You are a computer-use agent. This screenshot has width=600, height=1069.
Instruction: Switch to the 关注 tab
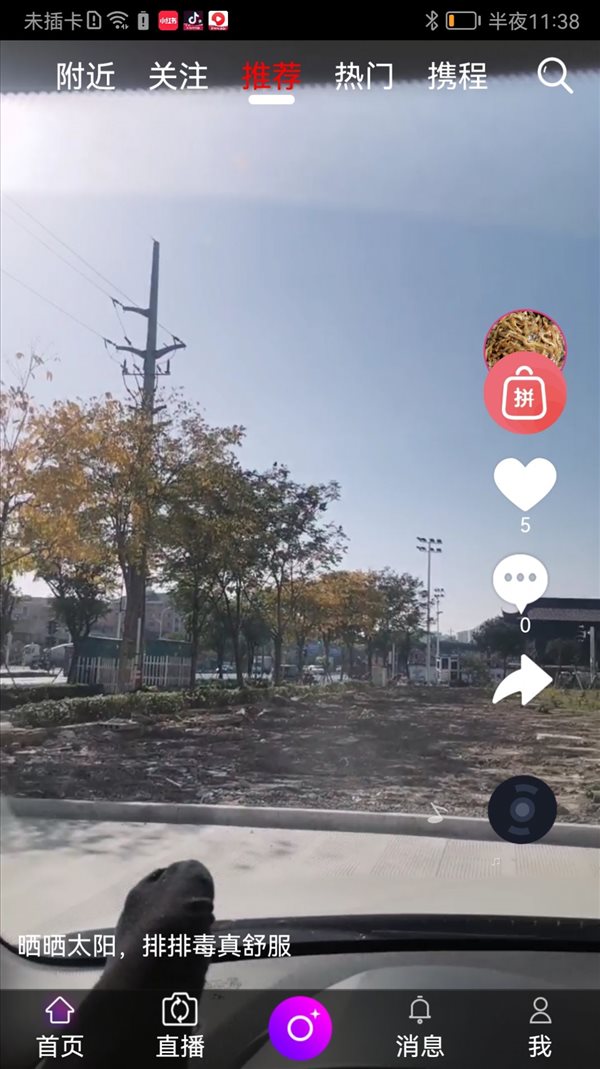(178, 76)
